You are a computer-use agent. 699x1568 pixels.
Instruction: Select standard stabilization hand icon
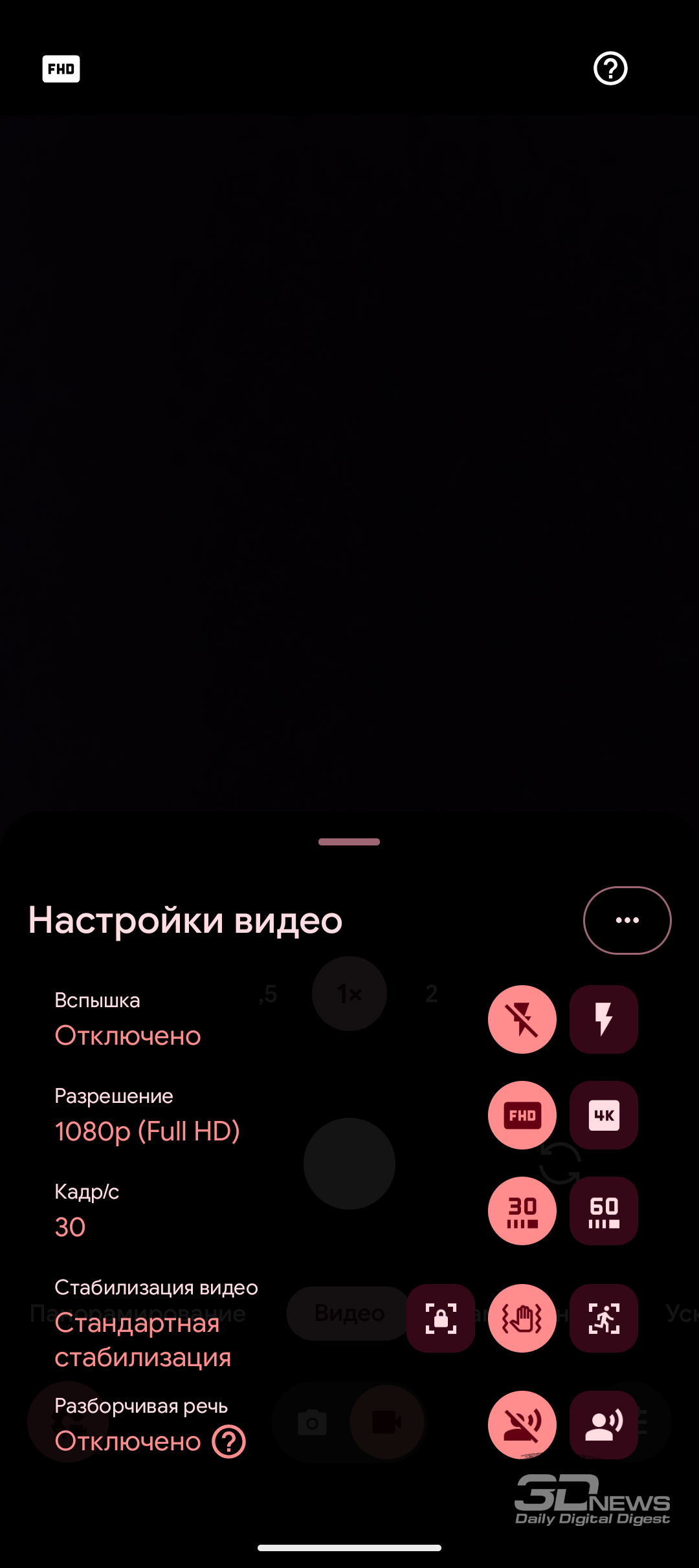point(522,1318)
